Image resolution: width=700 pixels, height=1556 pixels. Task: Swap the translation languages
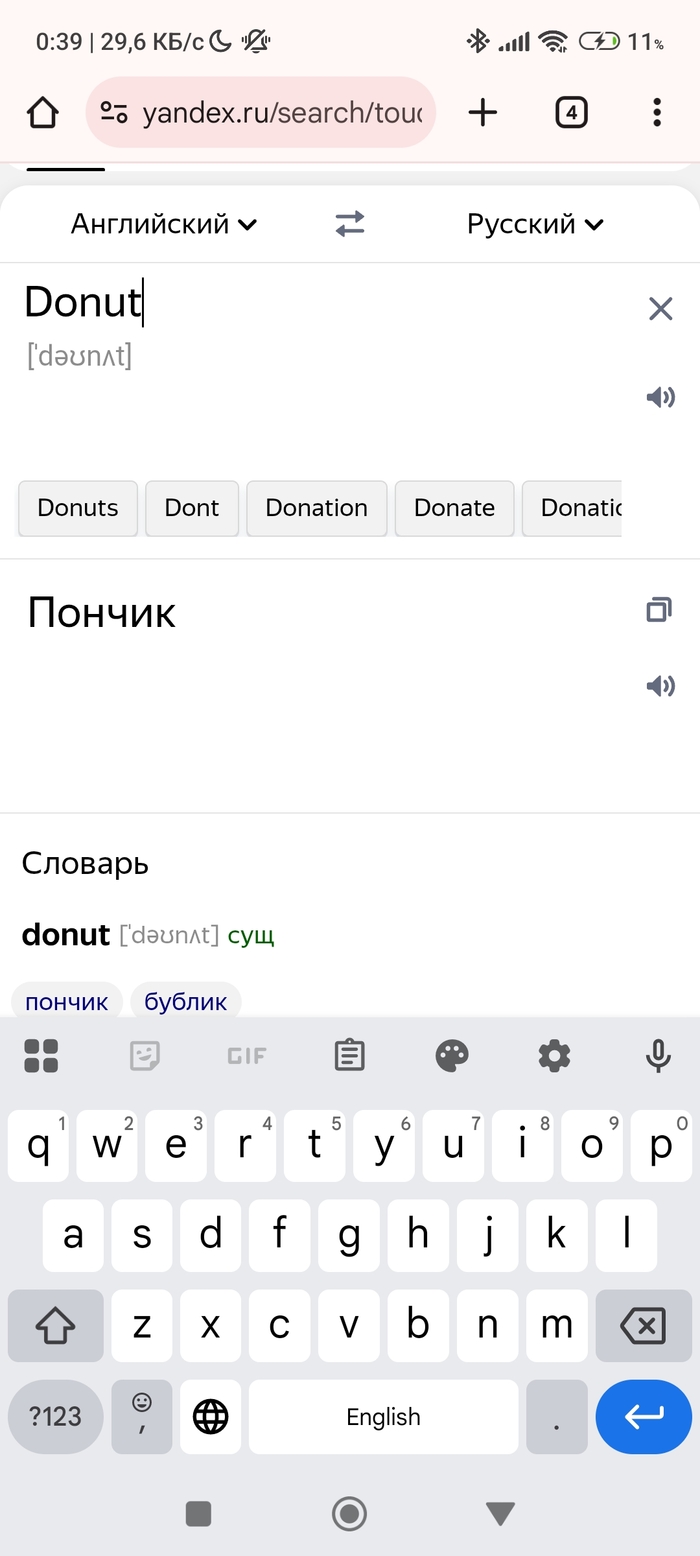[x=350, y=224]
